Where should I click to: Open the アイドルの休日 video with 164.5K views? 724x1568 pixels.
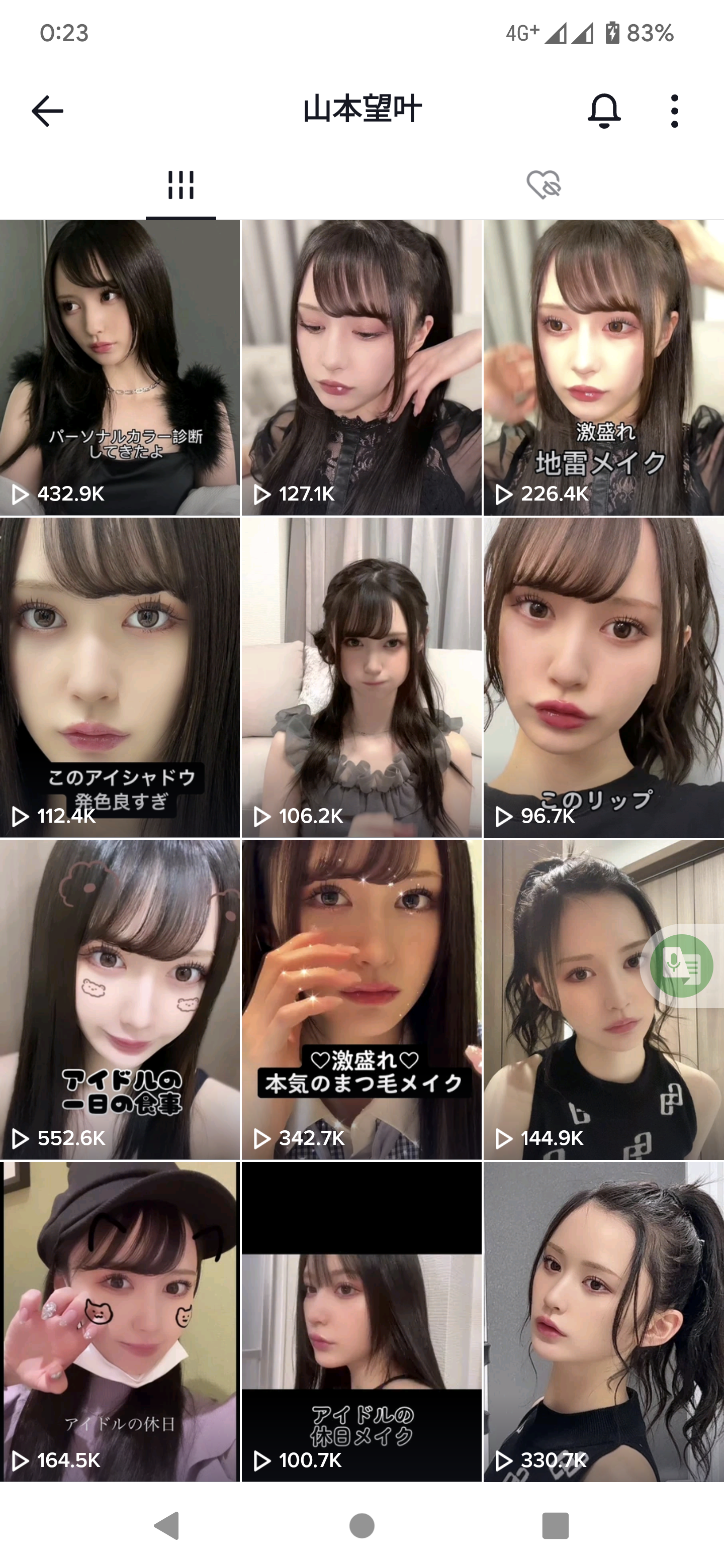[x=120, y=1321]
